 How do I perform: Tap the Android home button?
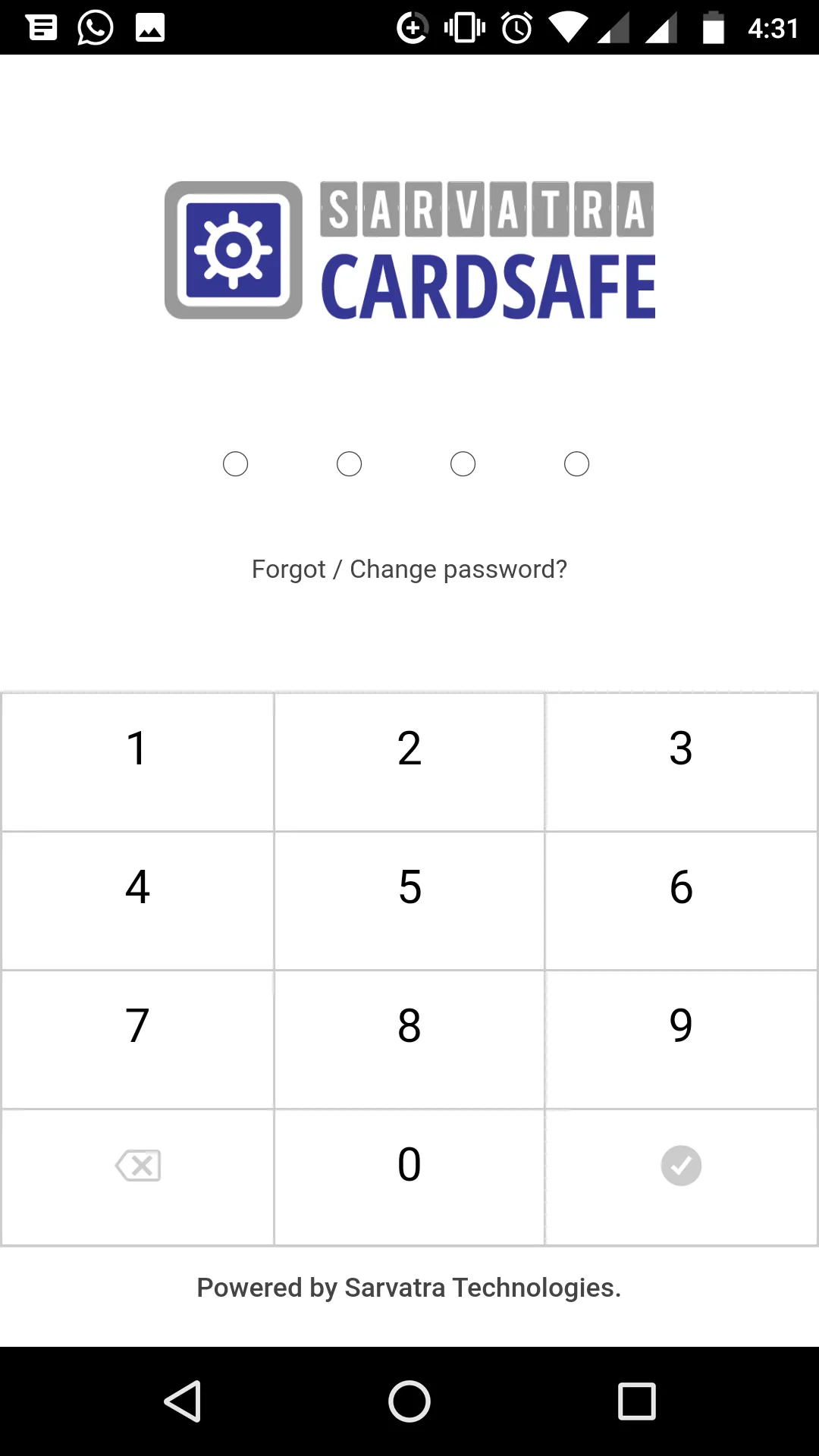(x=409, y=1401)
